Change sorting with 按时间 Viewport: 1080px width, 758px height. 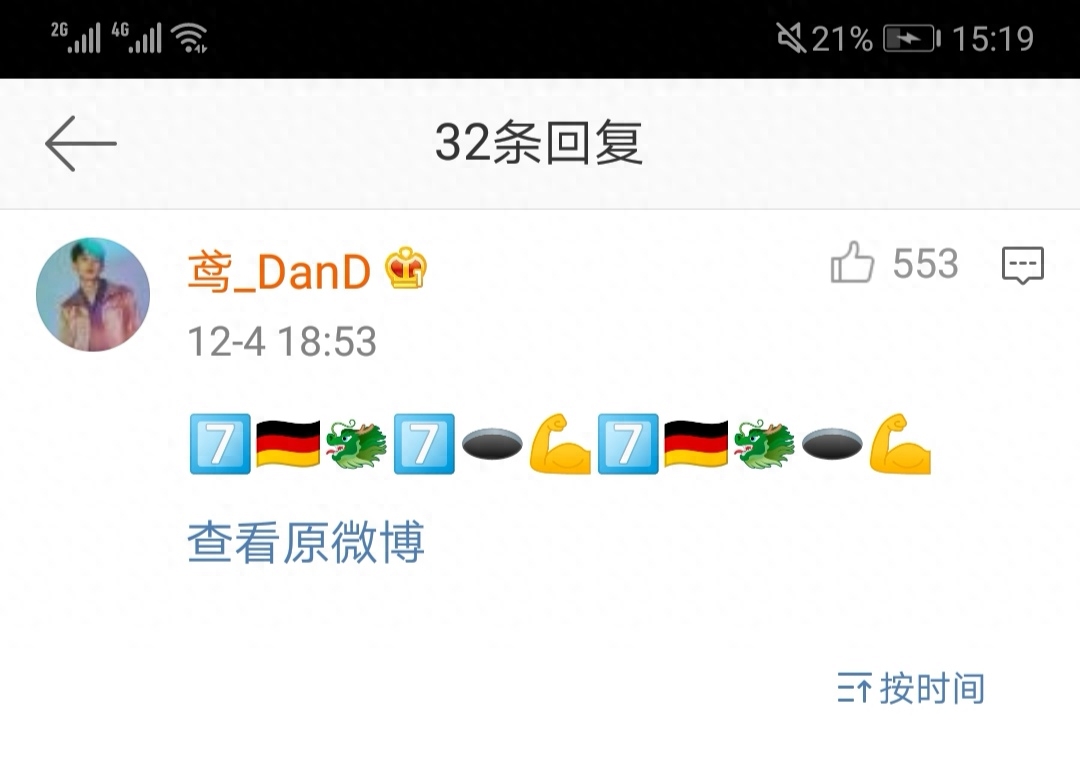coord(911,688)
